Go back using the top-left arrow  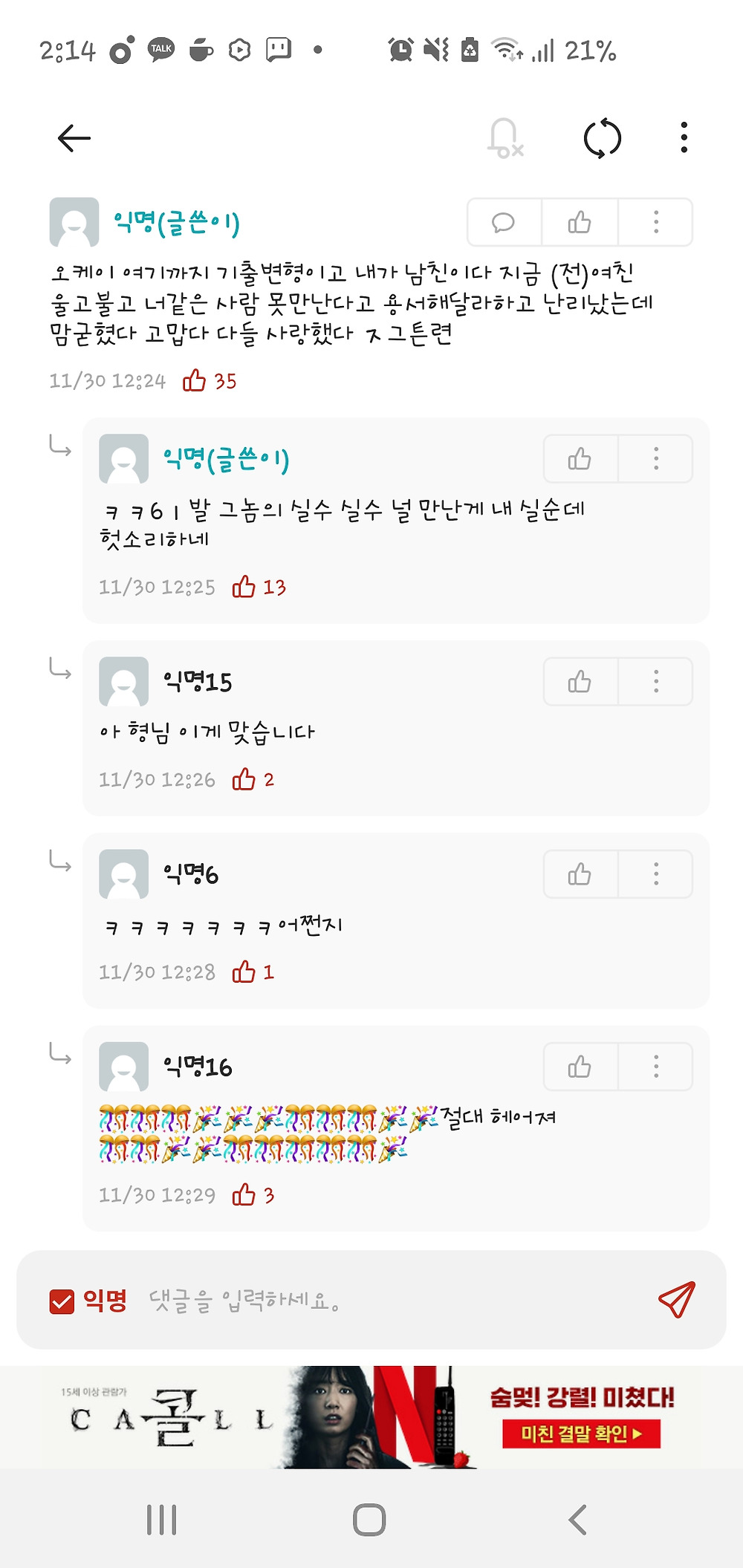coord(74,138)
